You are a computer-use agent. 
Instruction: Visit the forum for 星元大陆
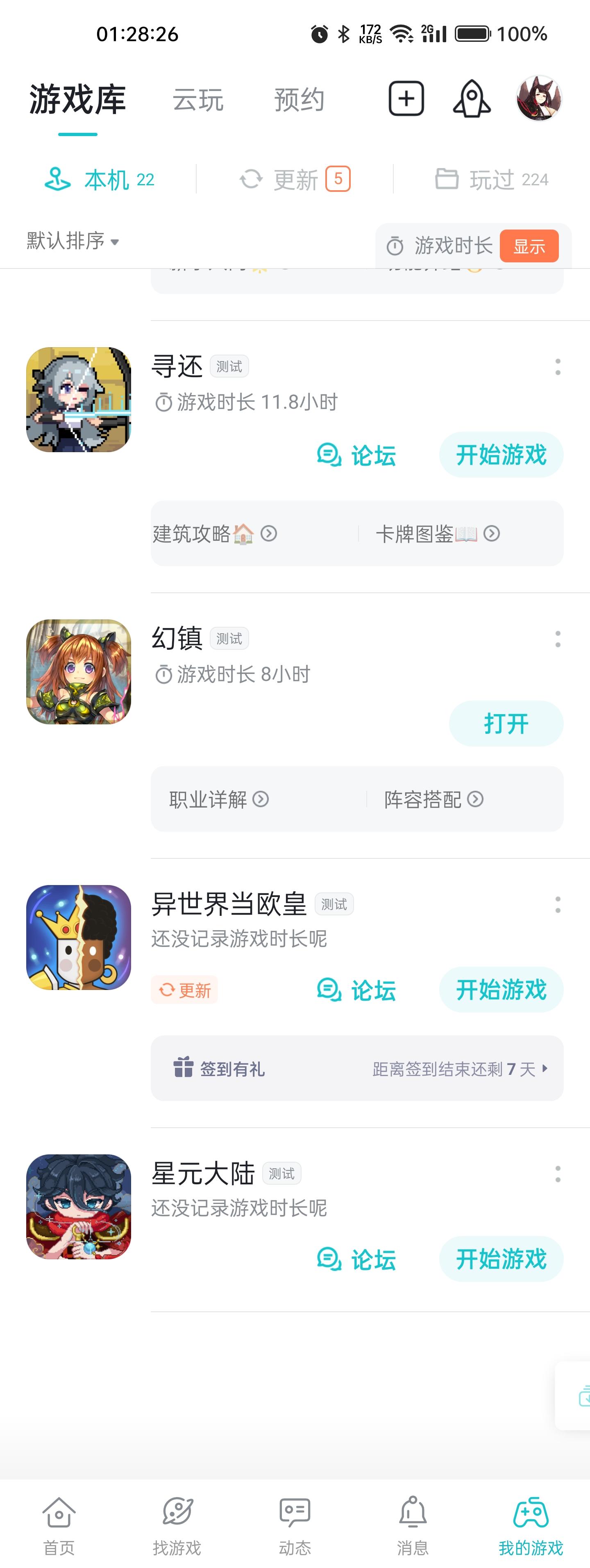[x=356, y=1259]
